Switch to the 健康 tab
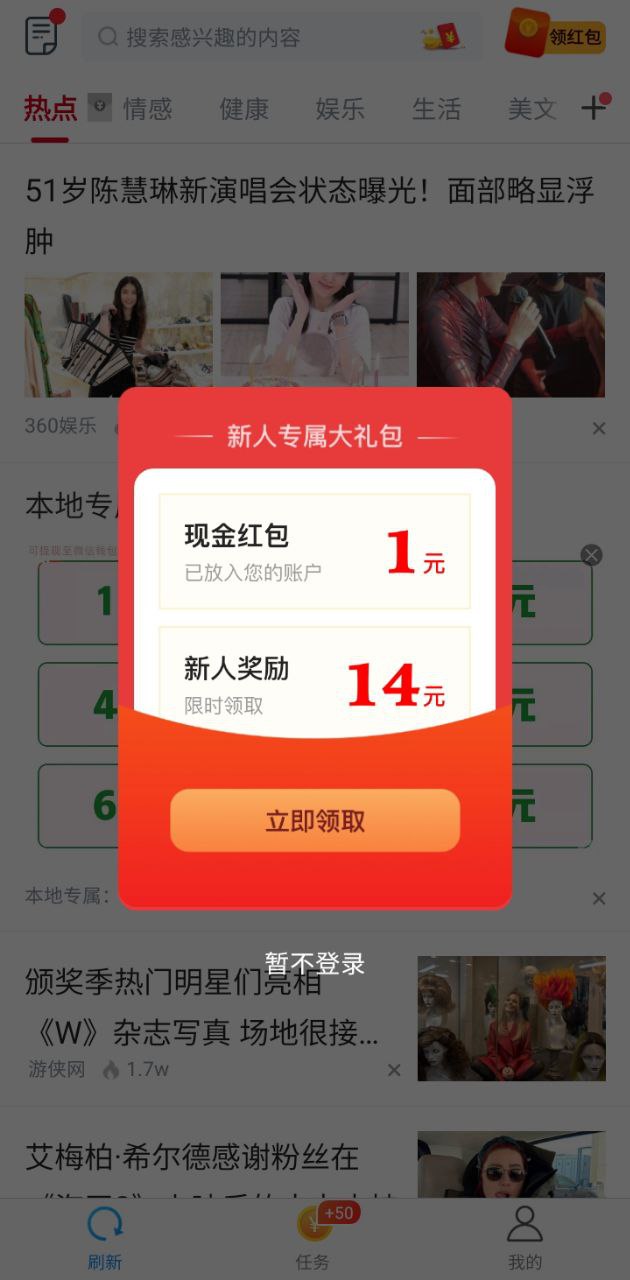 coord(244,109)
